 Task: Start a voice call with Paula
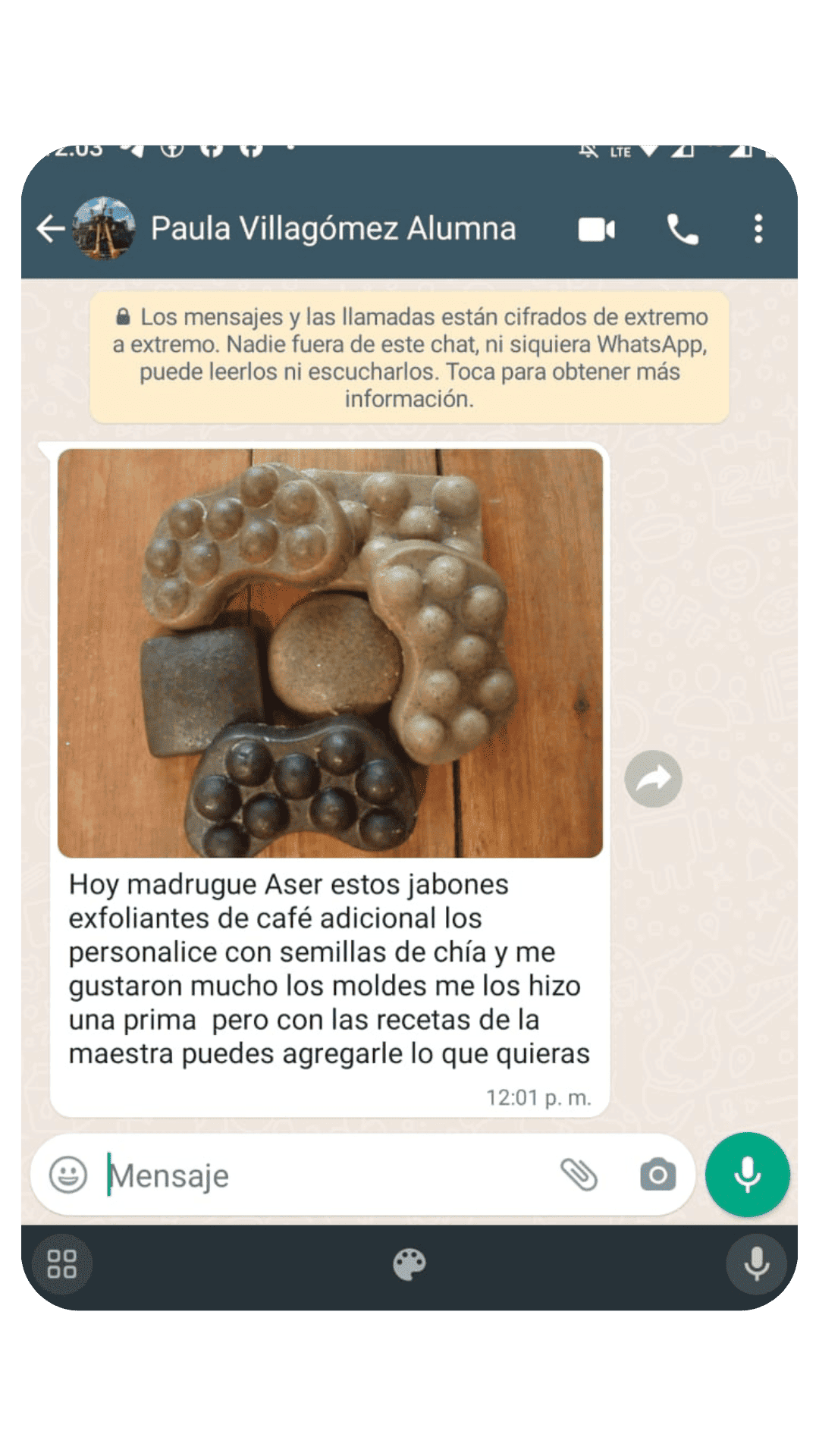(682, 229)
